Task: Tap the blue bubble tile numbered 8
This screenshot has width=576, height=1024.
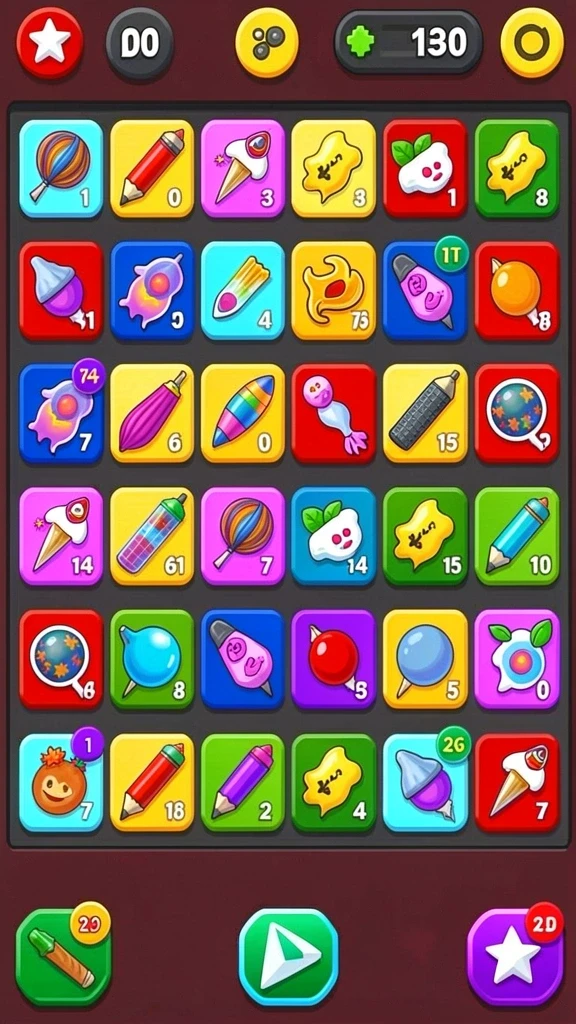Action: coord(152,660)
